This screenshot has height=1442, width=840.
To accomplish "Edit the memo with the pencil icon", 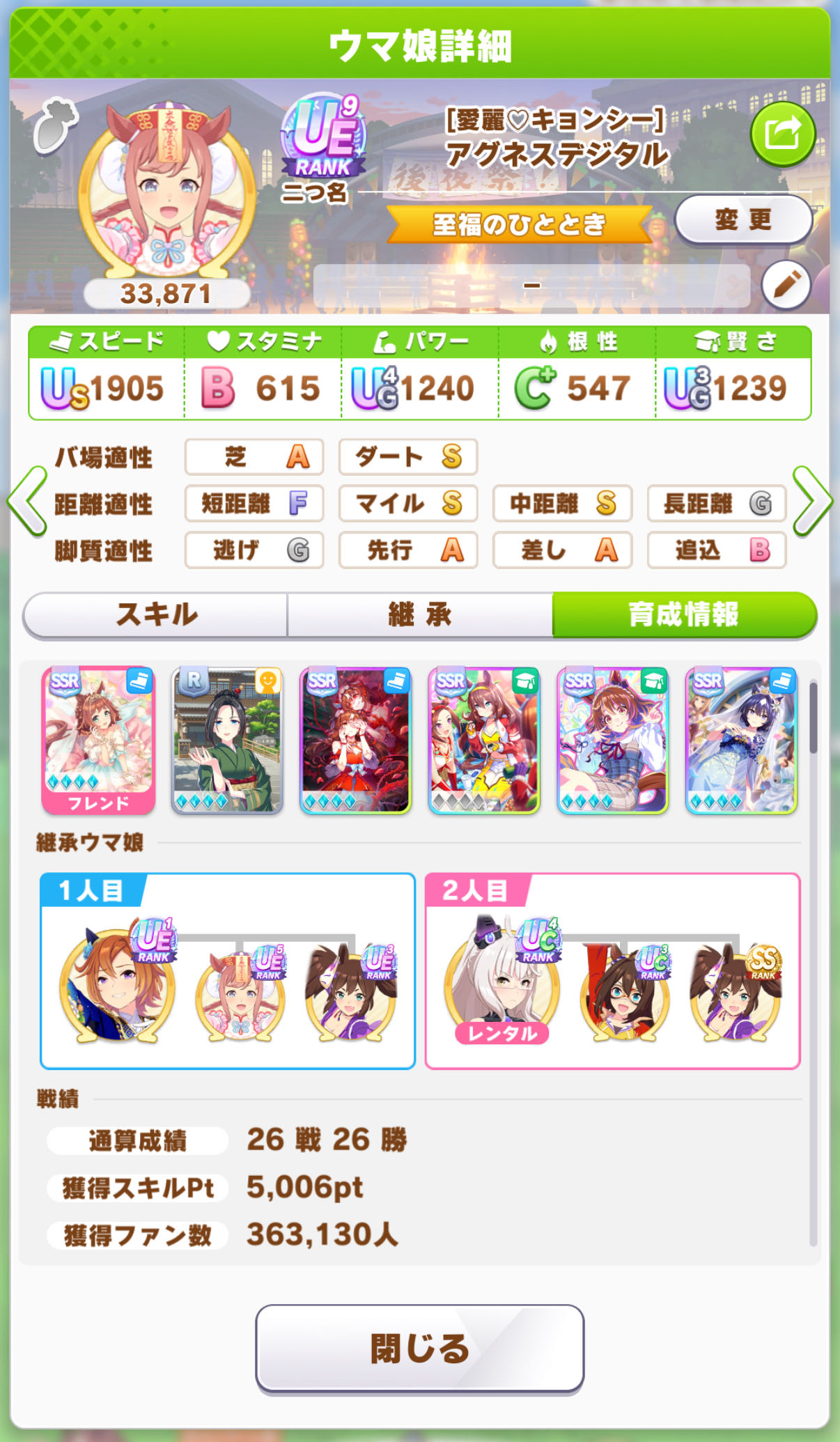I will 786,285.
